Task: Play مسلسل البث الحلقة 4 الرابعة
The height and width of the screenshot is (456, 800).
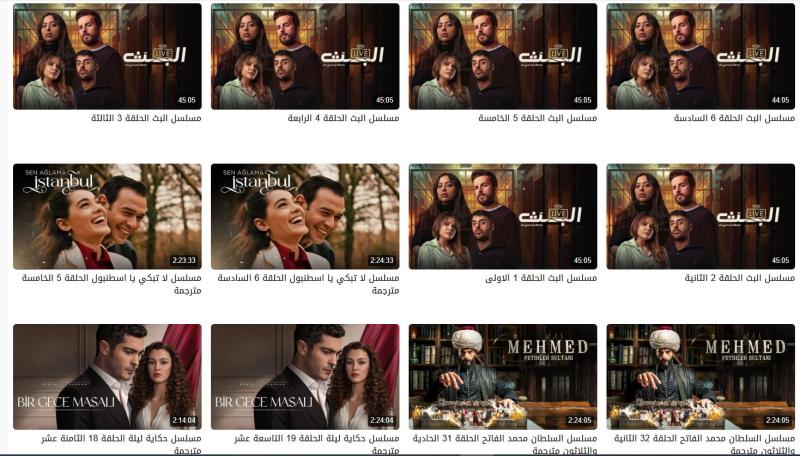Action: [305, 56]
